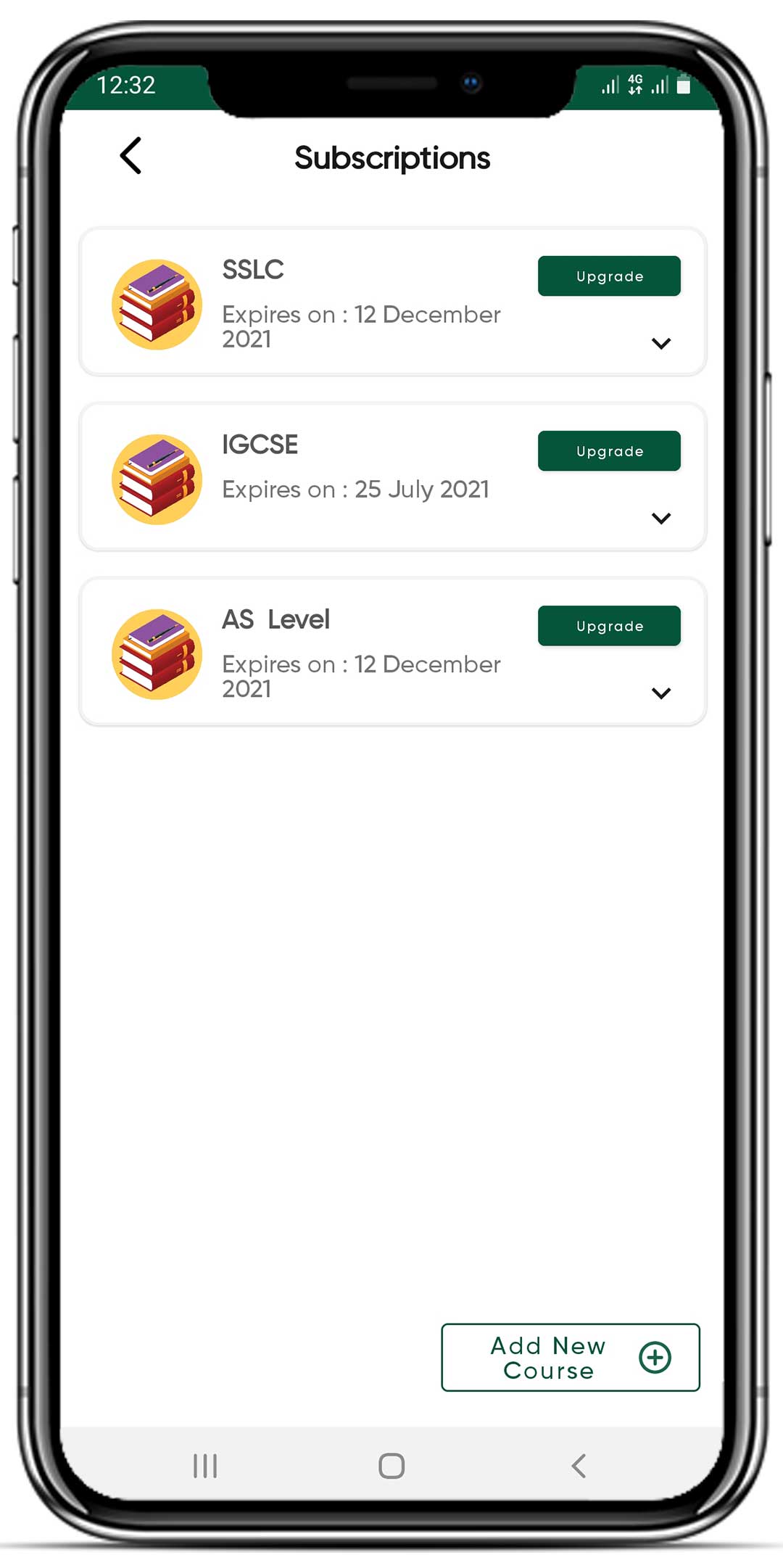This screenshot has height=1568, width=783.
Task: Go to the home screen
Action: (391, 1466)
